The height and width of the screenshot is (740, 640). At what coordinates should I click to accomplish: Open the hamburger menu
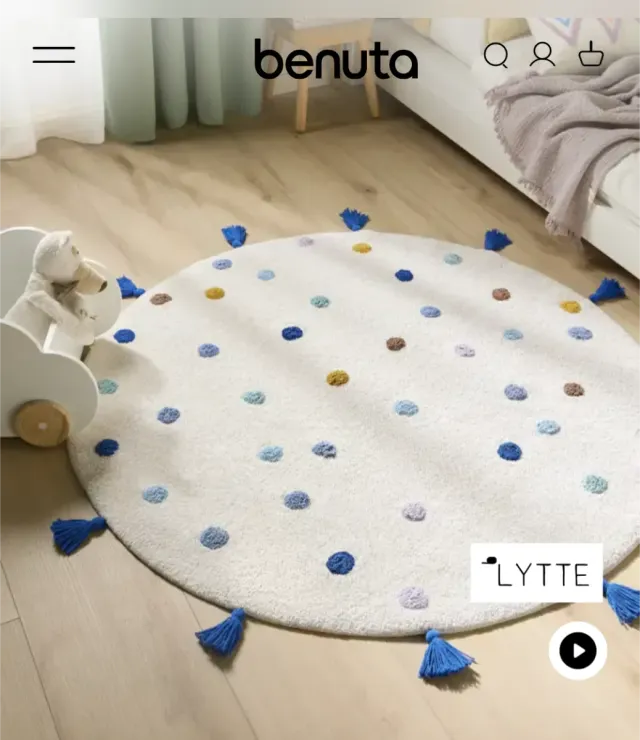coord(54,55)
